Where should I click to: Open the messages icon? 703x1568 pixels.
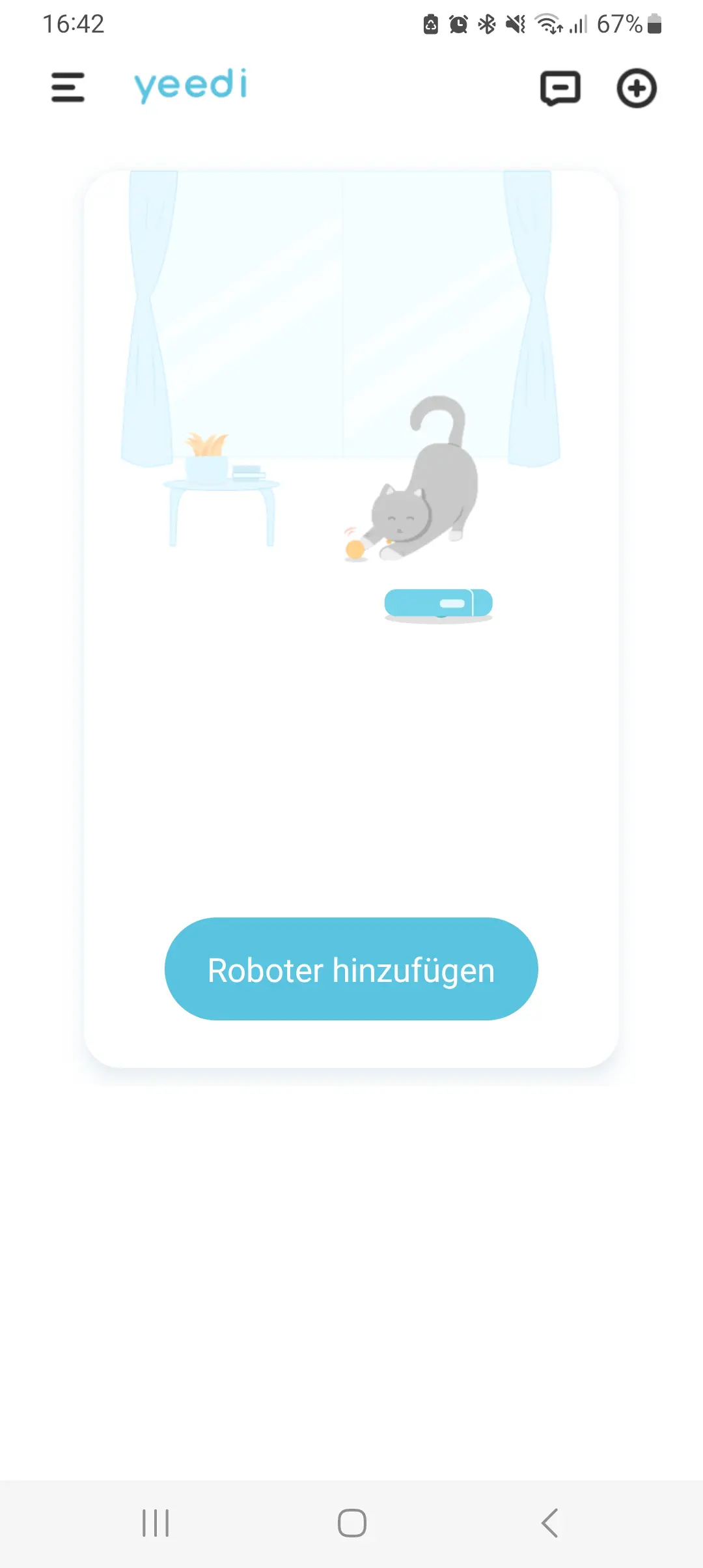click(x=560, y=88)
